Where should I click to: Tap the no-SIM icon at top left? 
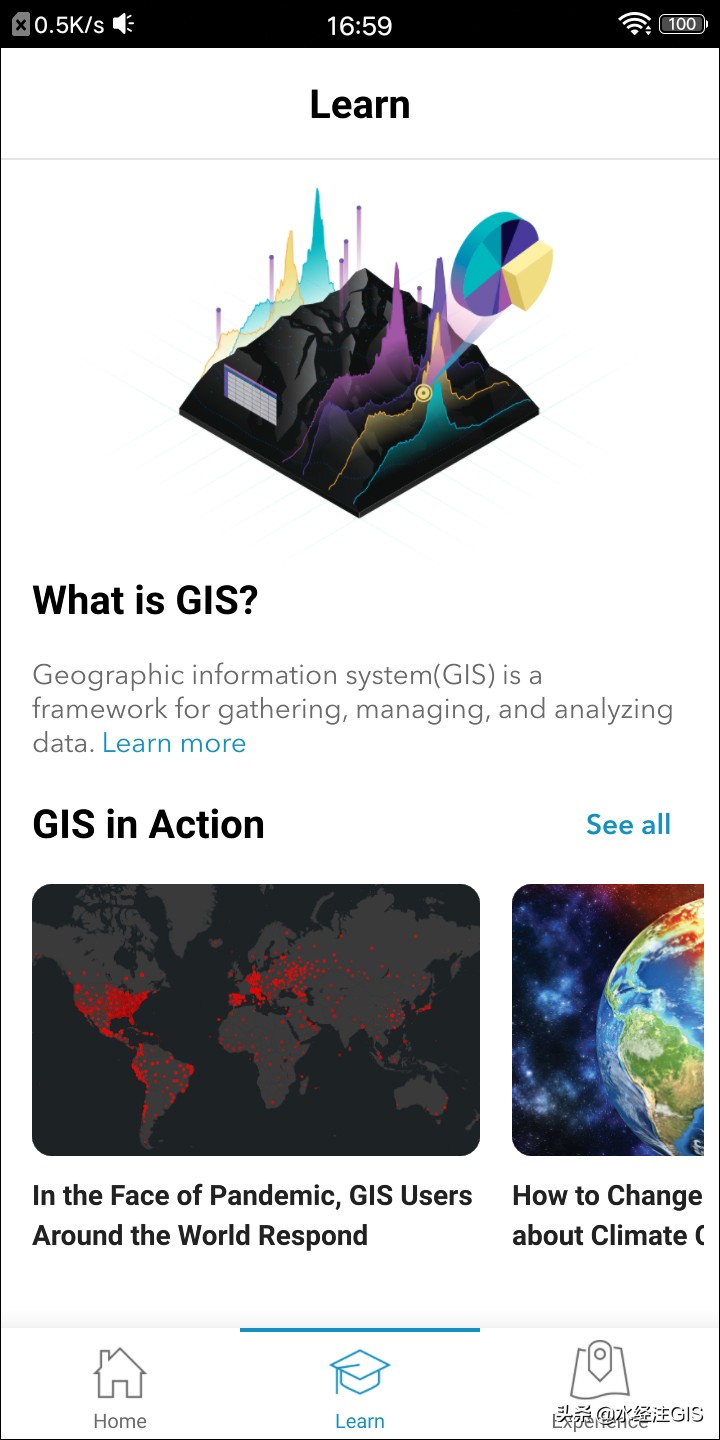[x=21, y=23]
